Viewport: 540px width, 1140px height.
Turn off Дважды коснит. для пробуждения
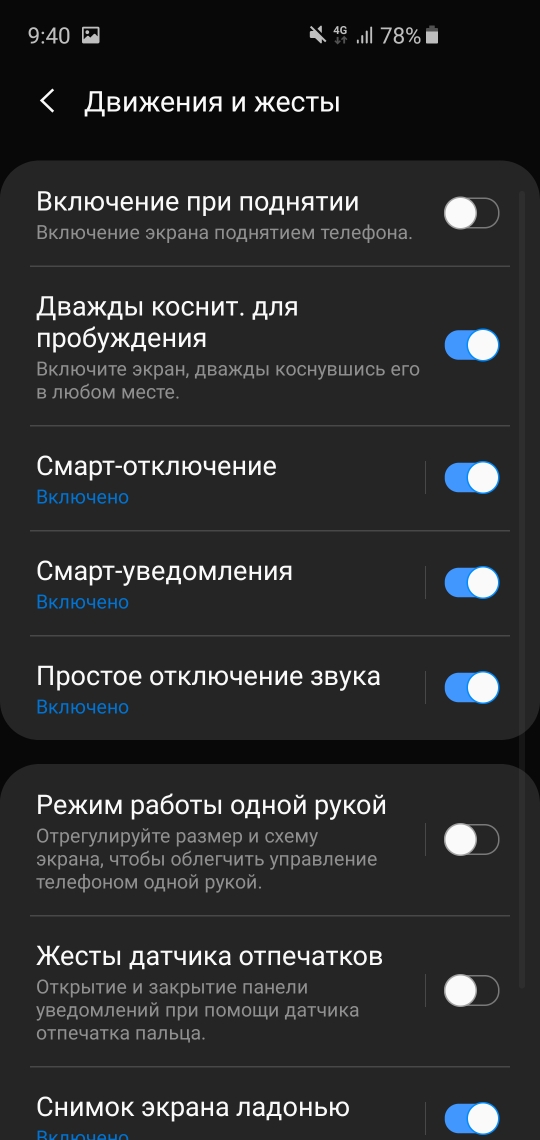tap(472, 345)
